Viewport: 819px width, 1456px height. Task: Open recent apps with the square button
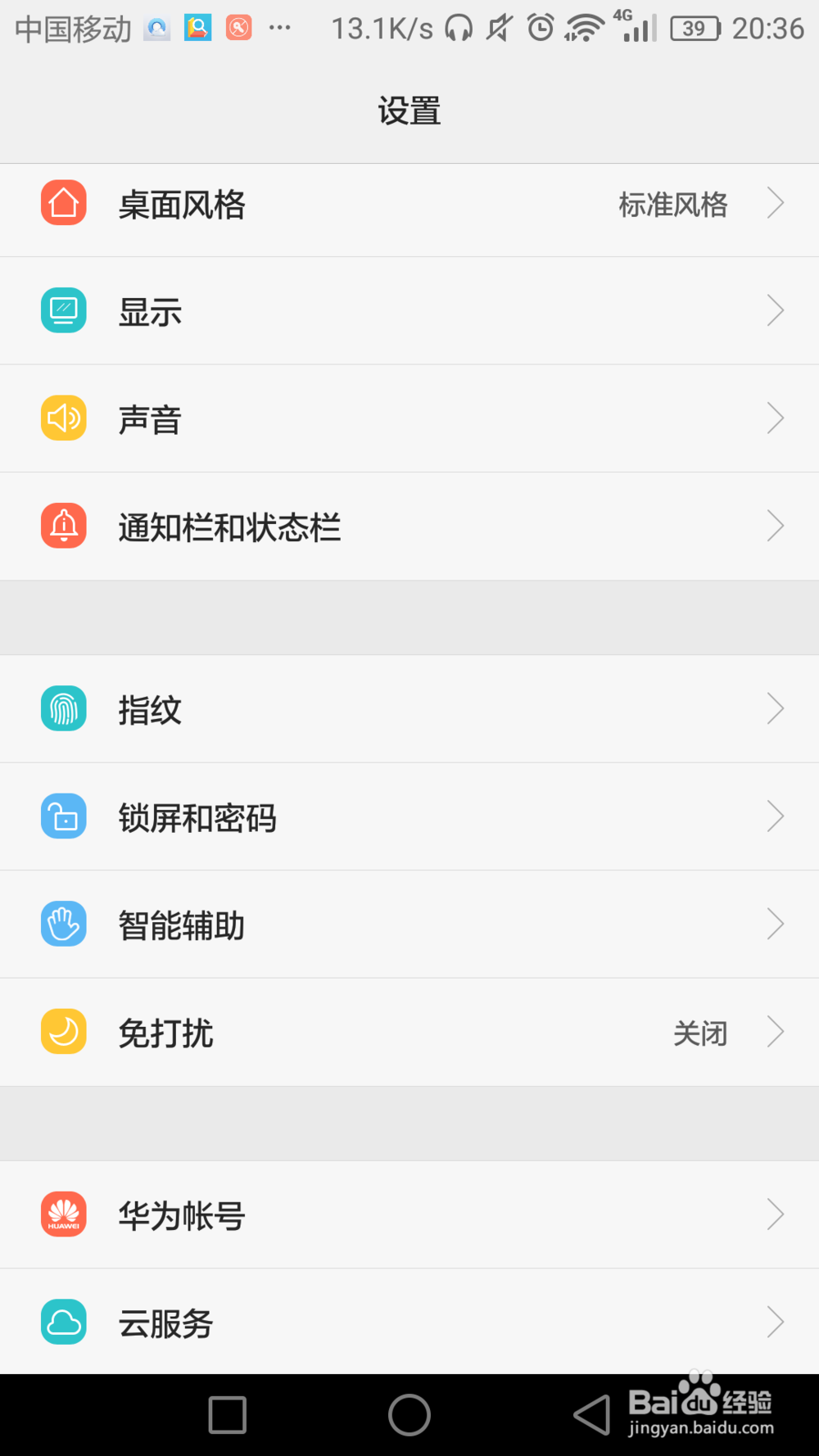pos(228,1415)
